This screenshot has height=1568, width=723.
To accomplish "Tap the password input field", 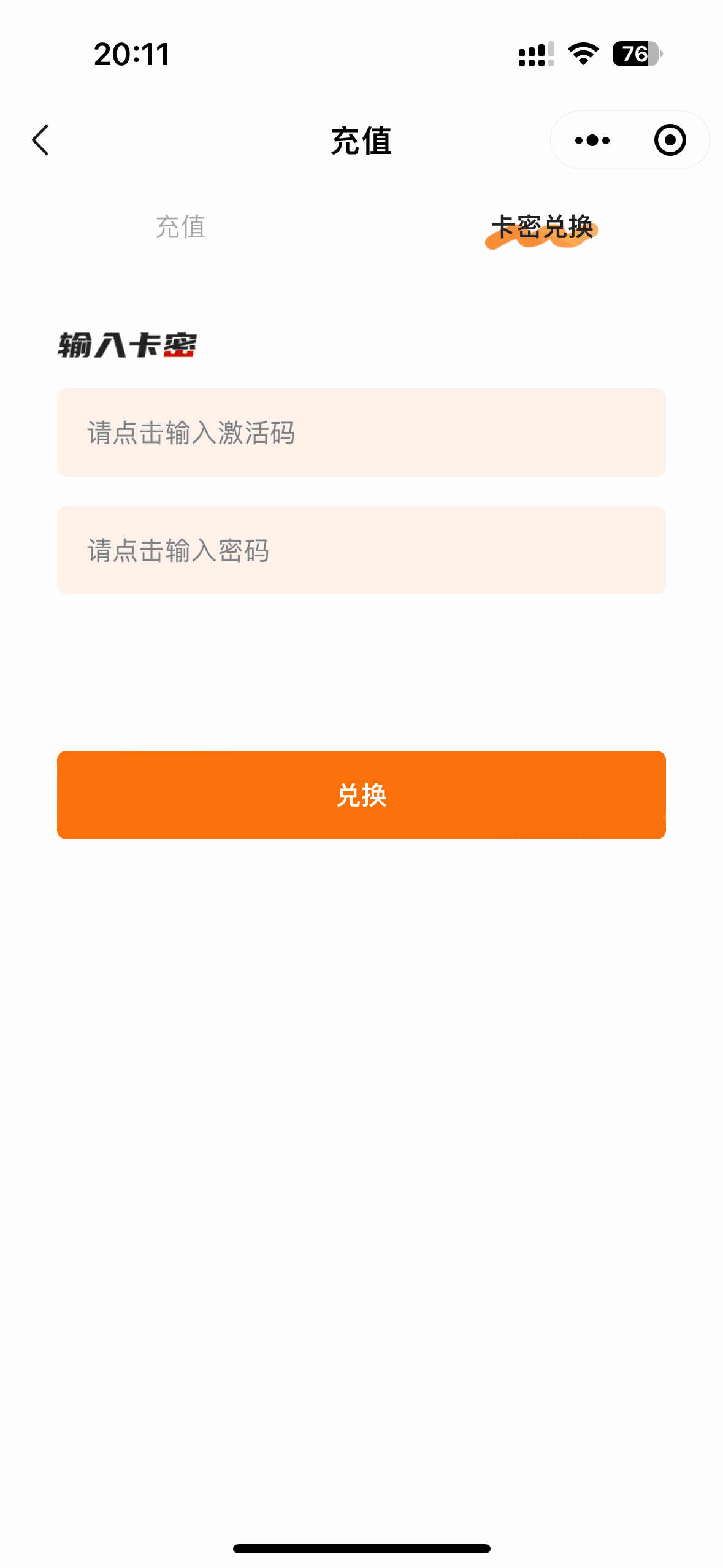I will coord(361,550).
